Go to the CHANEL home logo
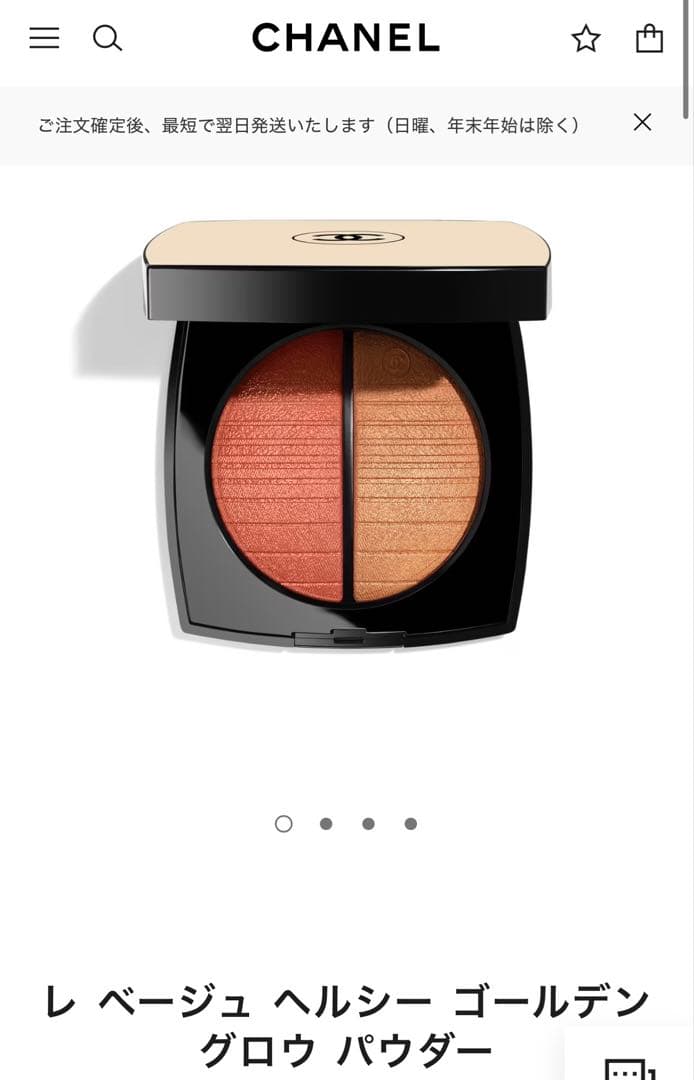The height and width of the screenshot is (1080, 694). pyautogui.click(x=346, y=38)
